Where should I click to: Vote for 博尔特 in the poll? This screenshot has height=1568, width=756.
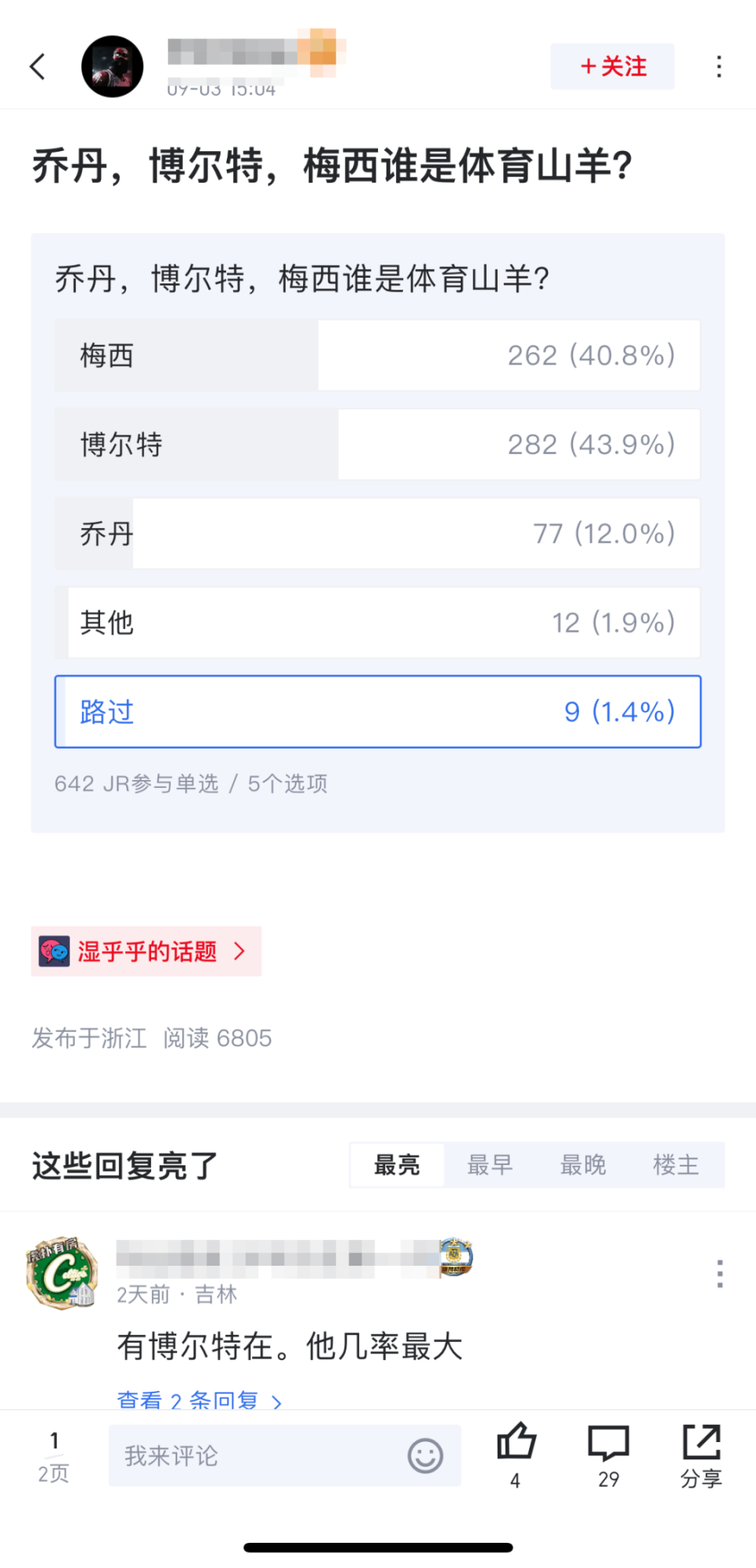(x=376, y=444)
